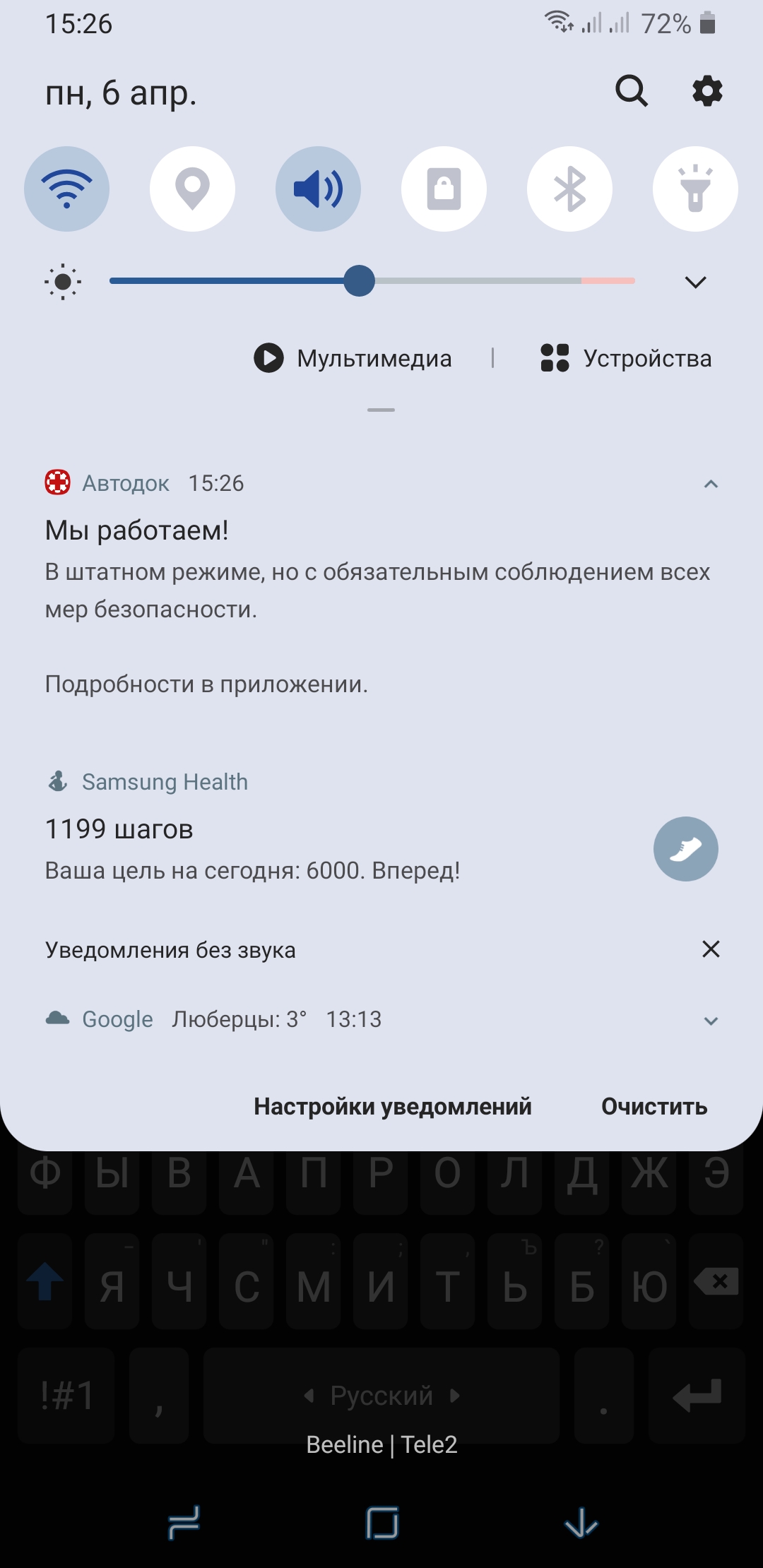
Task: Collapse the Автодок notification
Action: 711,484
